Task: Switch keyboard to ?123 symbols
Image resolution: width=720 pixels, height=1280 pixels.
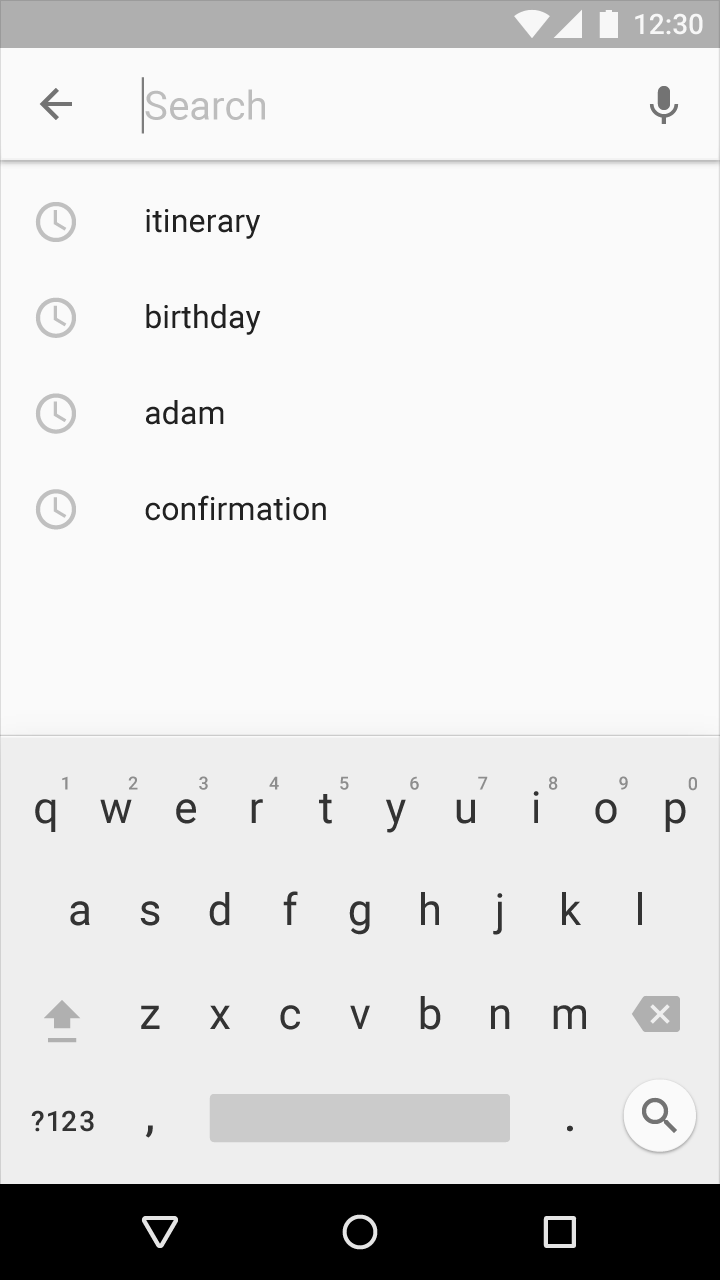Action: point(63,1121)
